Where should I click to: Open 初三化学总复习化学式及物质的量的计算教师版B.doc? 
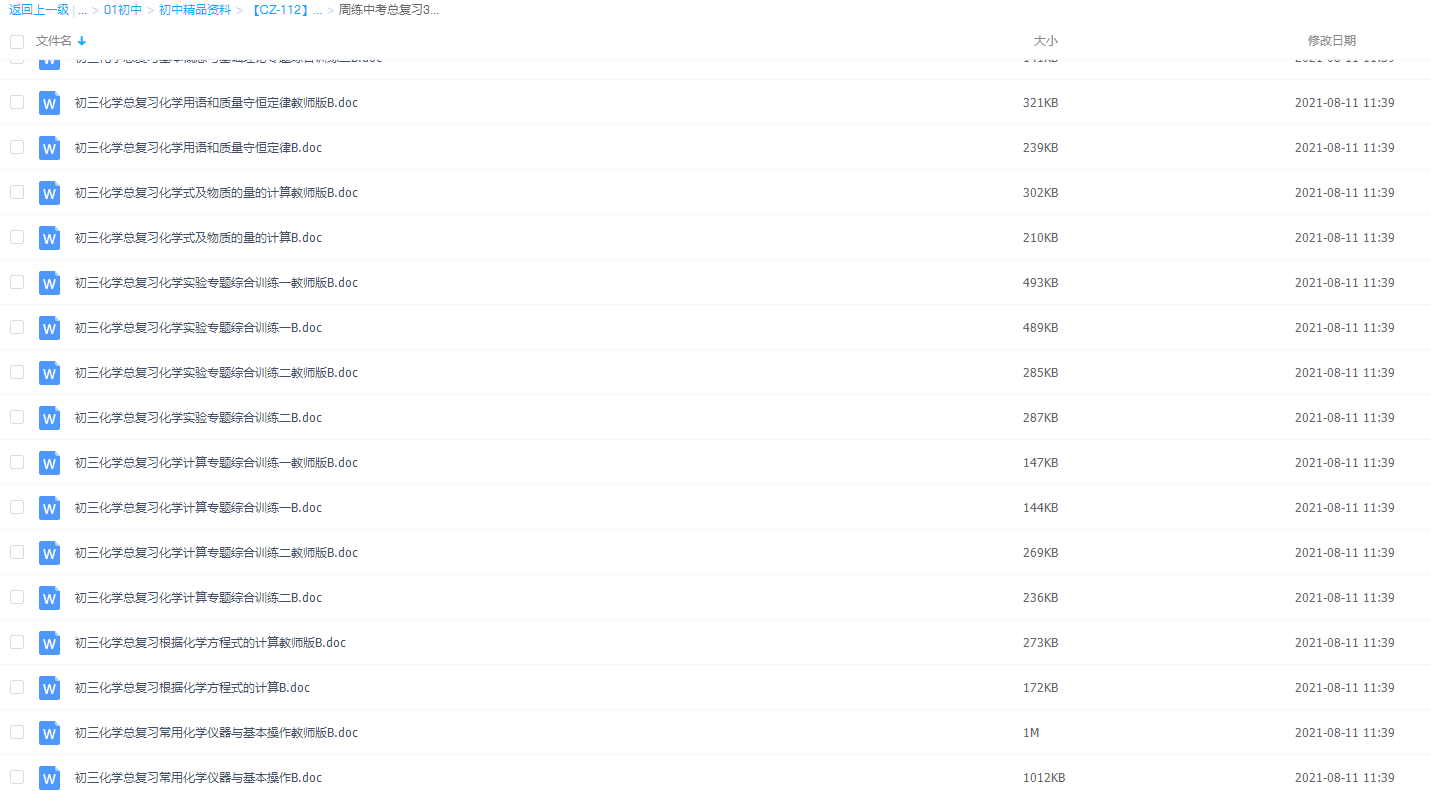[x=216, y=193]
